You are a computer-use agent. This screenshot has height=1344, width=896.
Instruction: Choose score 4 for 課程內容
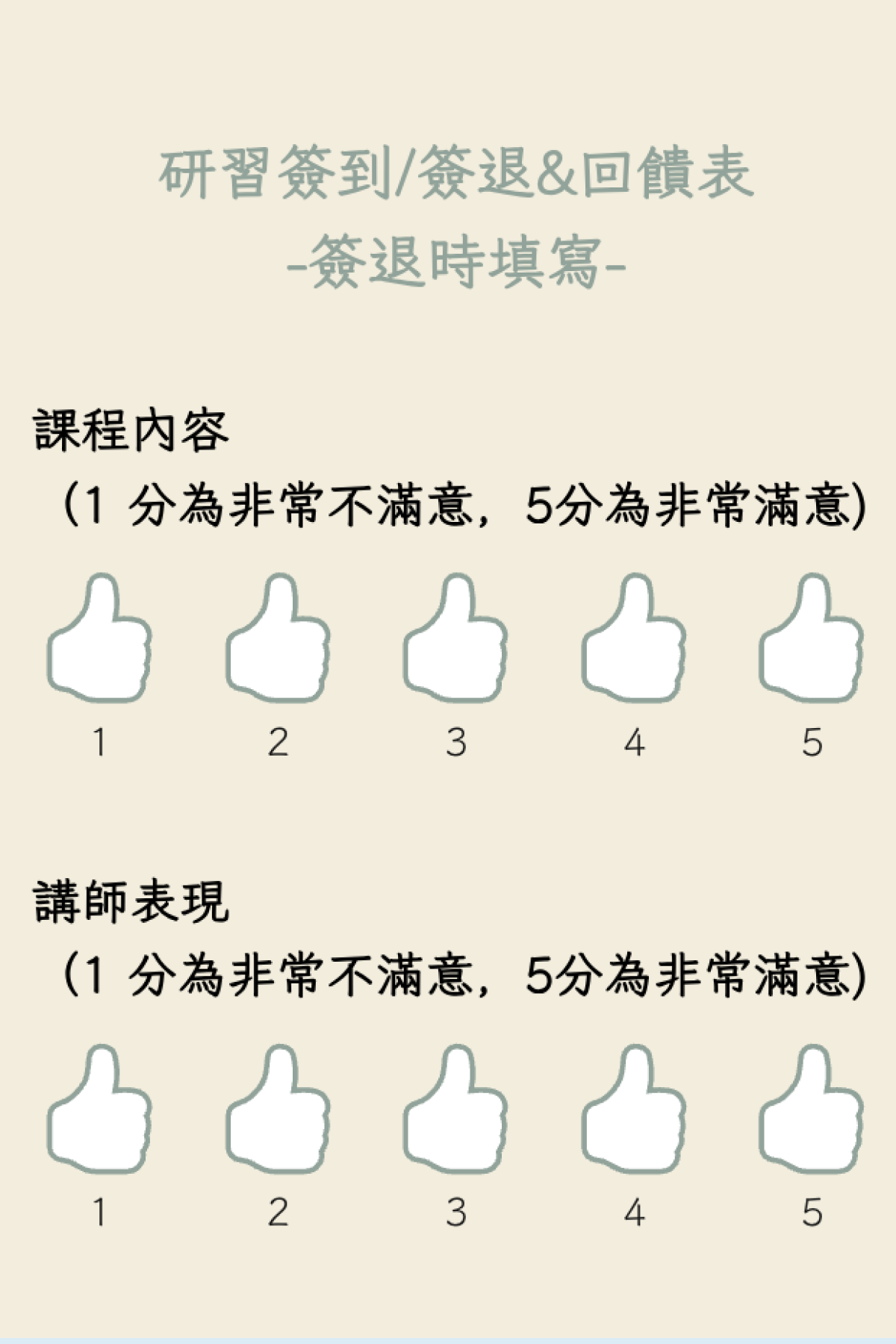coord(634,641)
